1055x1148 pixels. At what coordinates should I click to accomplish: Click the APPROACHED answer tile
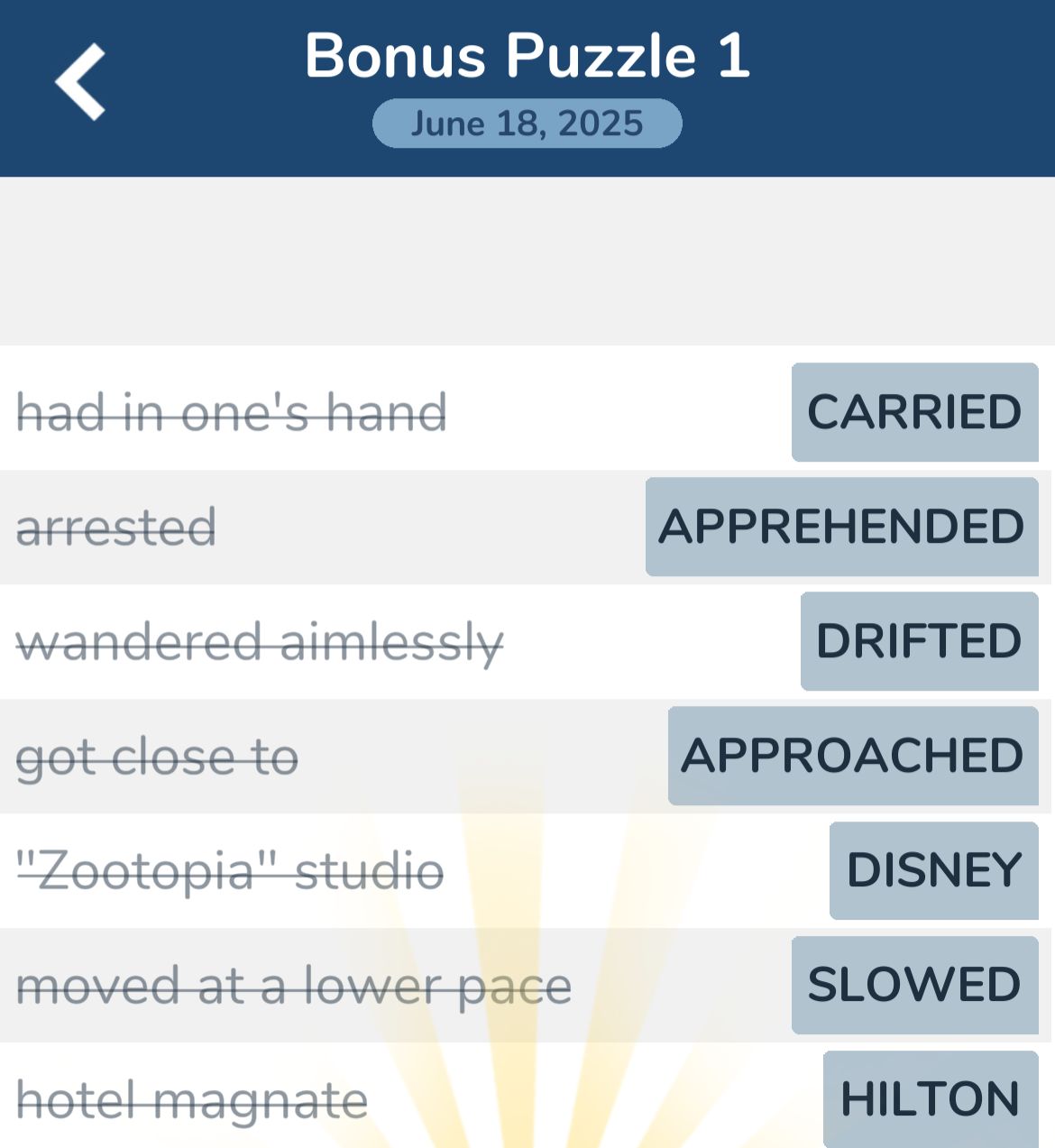click(852, 755)
